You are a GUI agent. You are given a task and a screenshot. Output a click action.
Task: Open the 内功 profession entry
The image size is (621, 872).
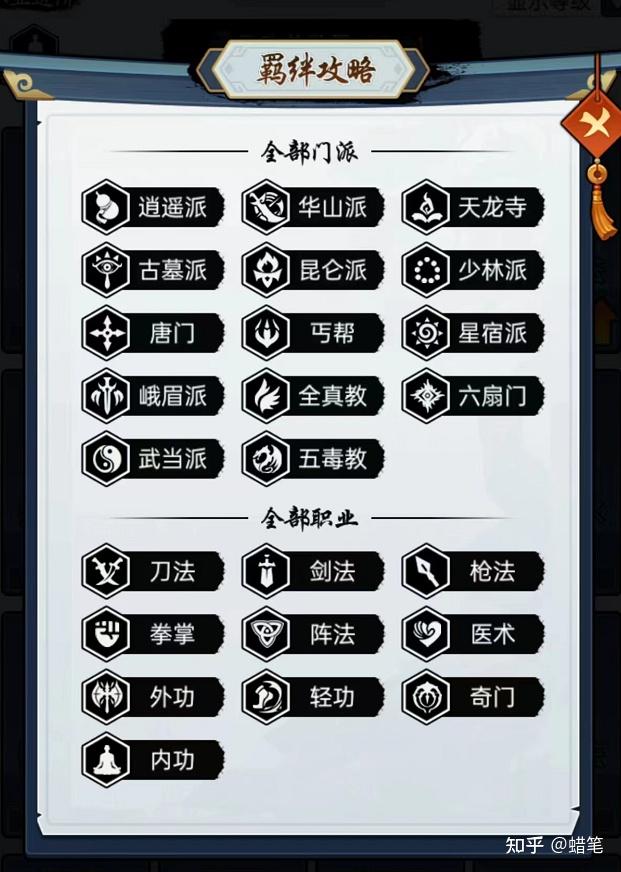click(153, 760)
